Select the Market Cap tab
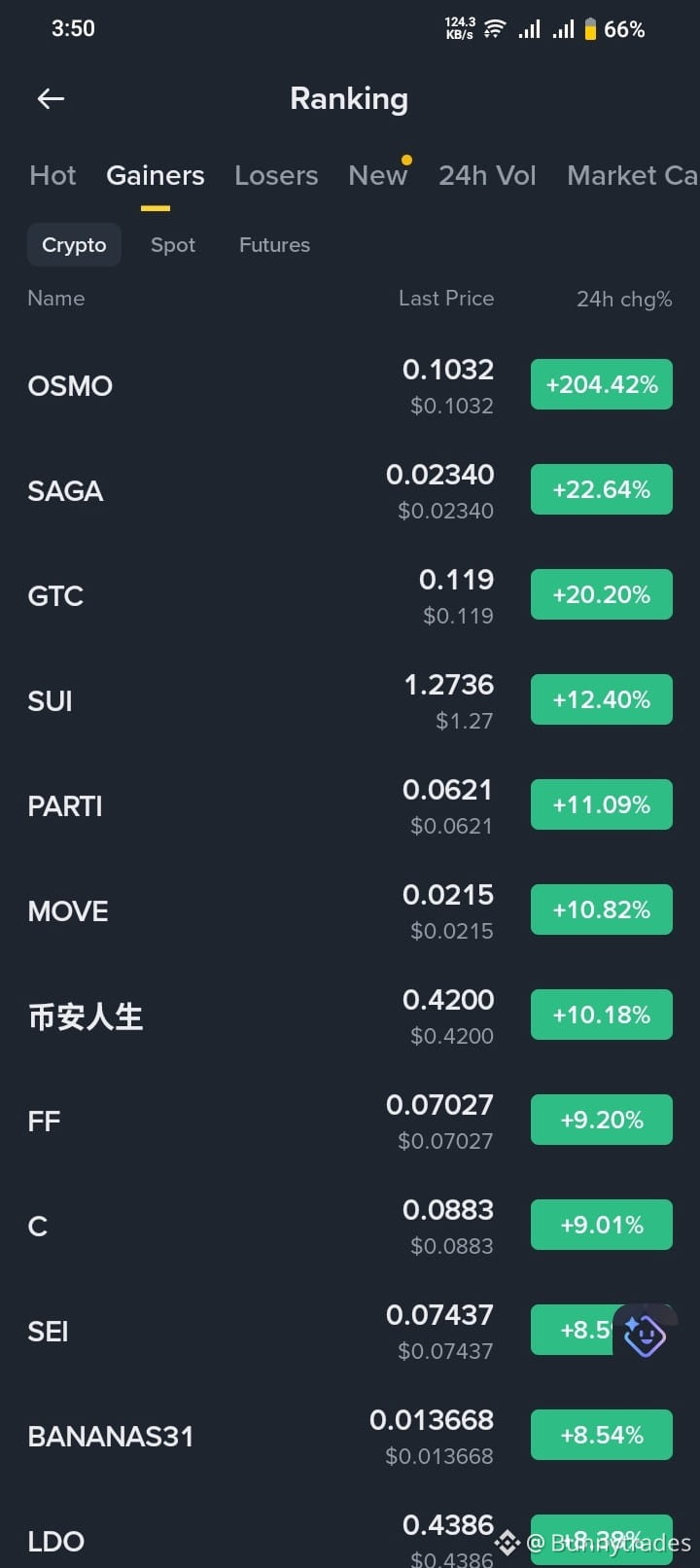700x1568 pixels. 633,176
